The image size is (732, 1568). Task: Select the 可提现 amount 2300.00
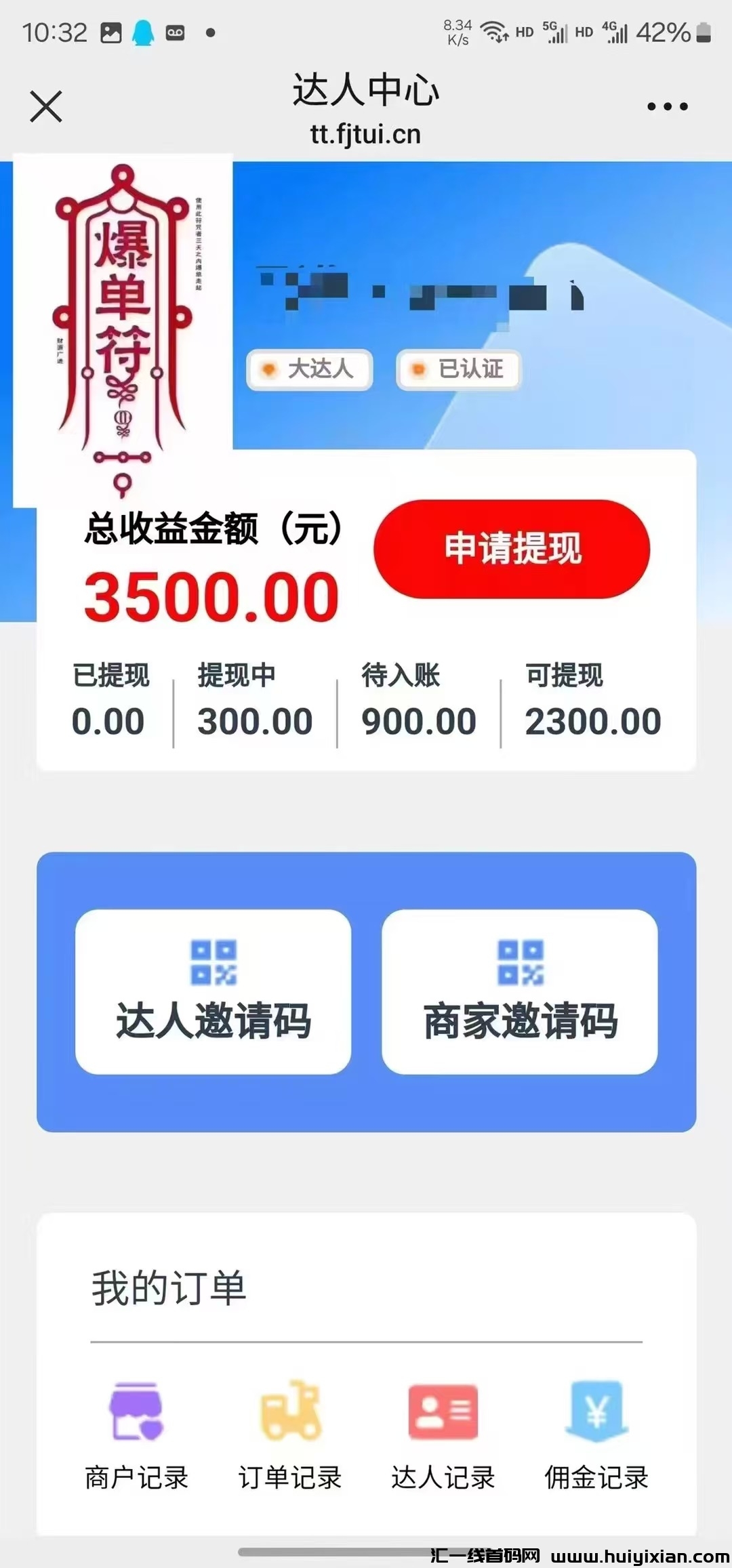(592, 722)
